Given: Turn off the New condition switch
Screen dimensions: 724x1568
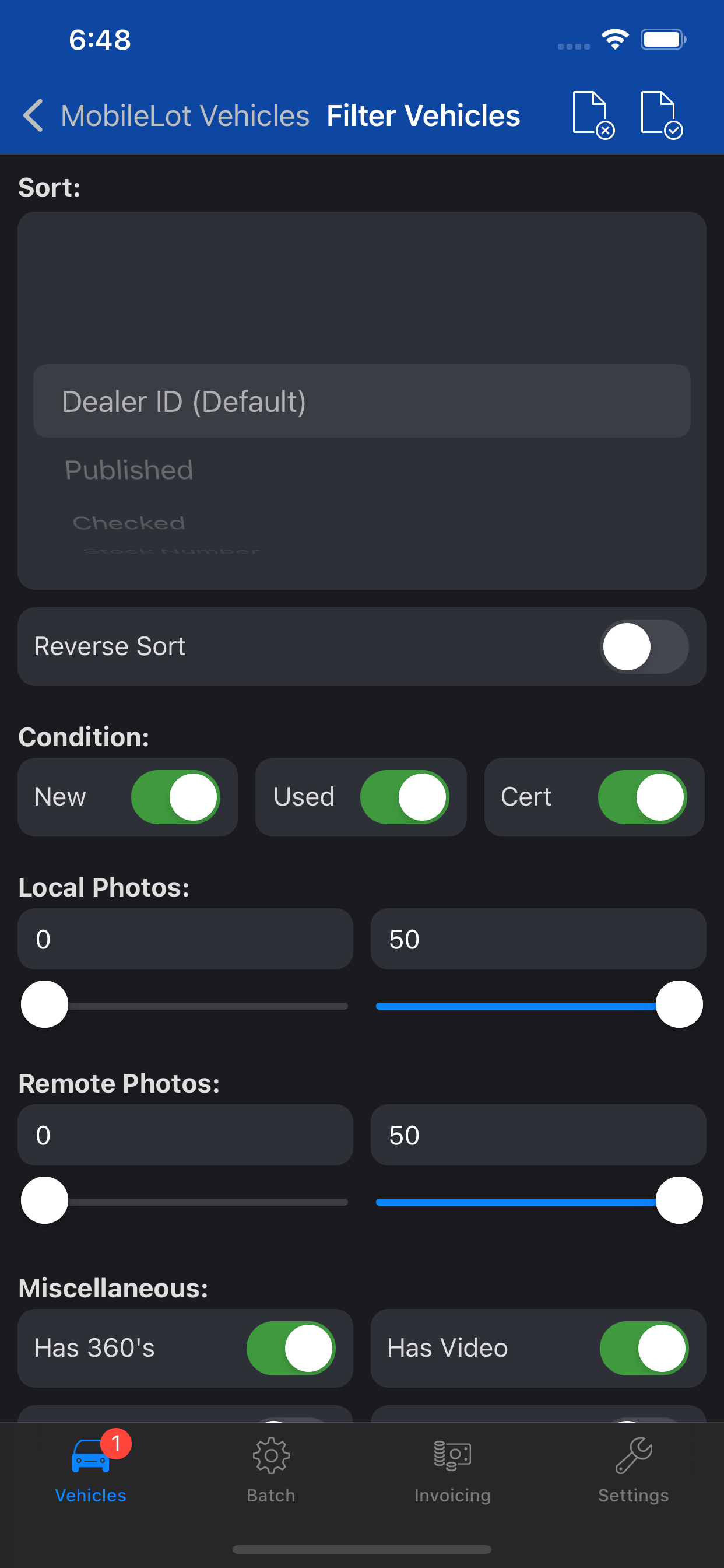Looking at the screenshot, I should (175, 797).
